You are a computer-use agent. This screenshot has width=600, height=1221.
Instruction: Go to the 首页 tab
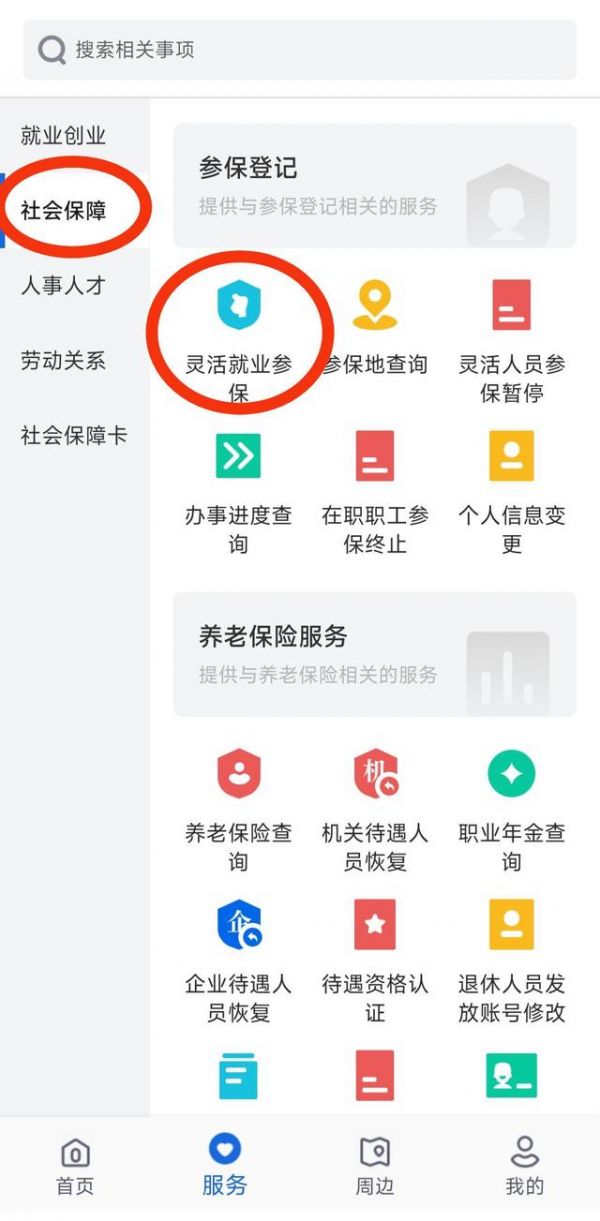(x=75, y=1166)
